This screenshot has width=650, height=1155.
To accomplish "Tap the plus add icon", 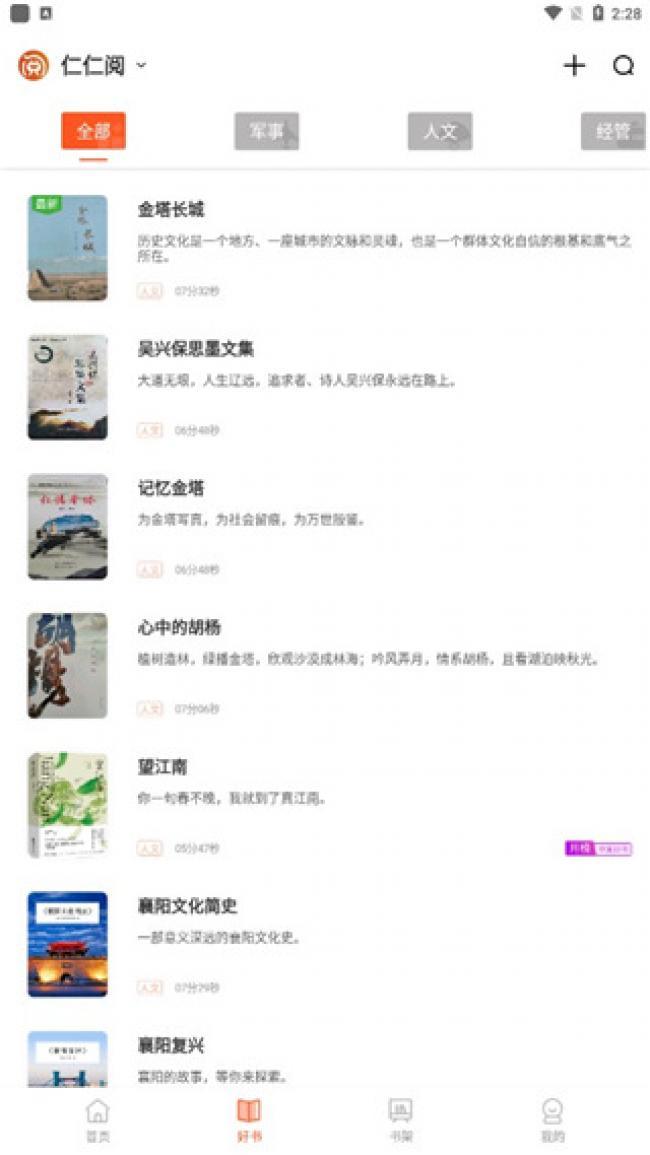I will pyautogui.click(x=574, y=66).
